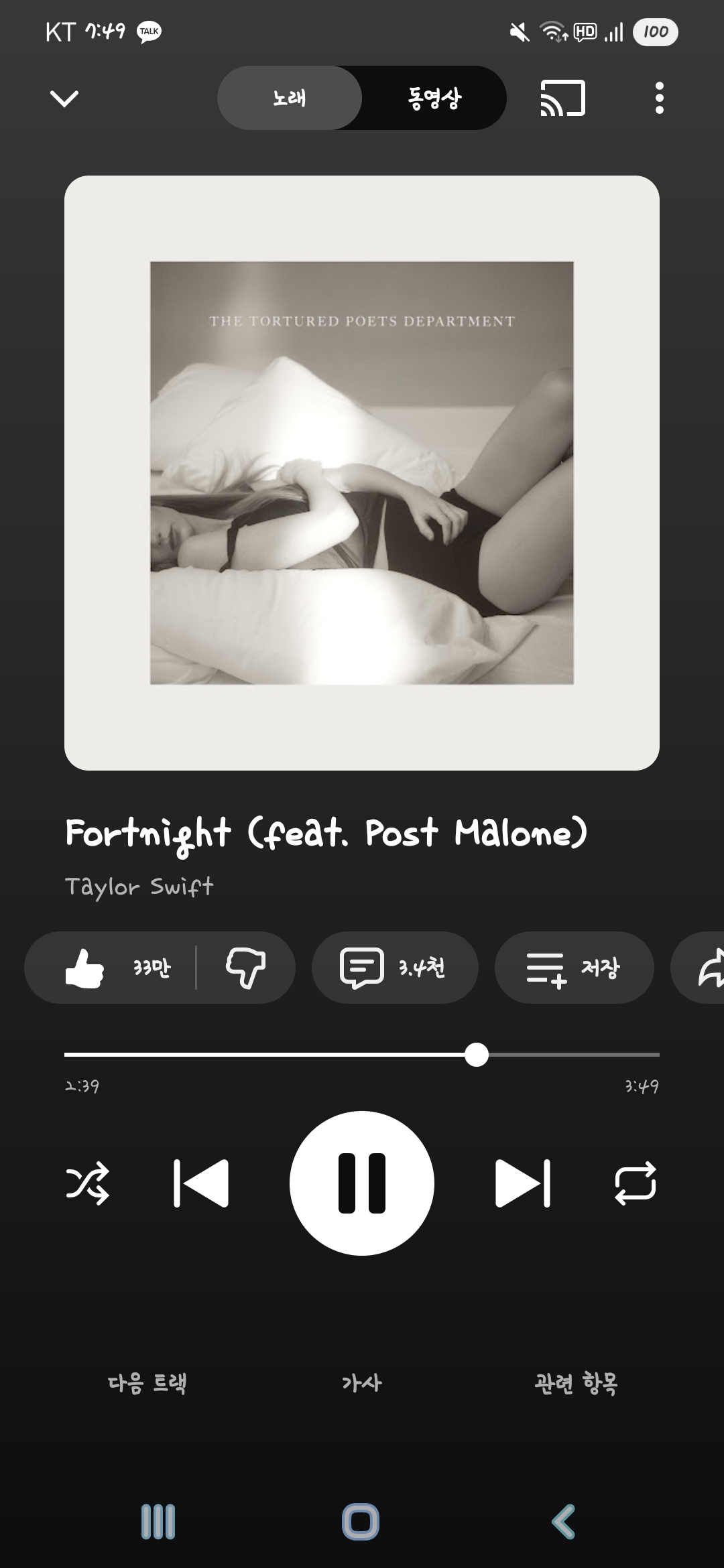Image resolution: width=724 pixels, height=1568 pixels.
Task: Dislike the song with thumbs-down
Action: [x=245, y=968]
